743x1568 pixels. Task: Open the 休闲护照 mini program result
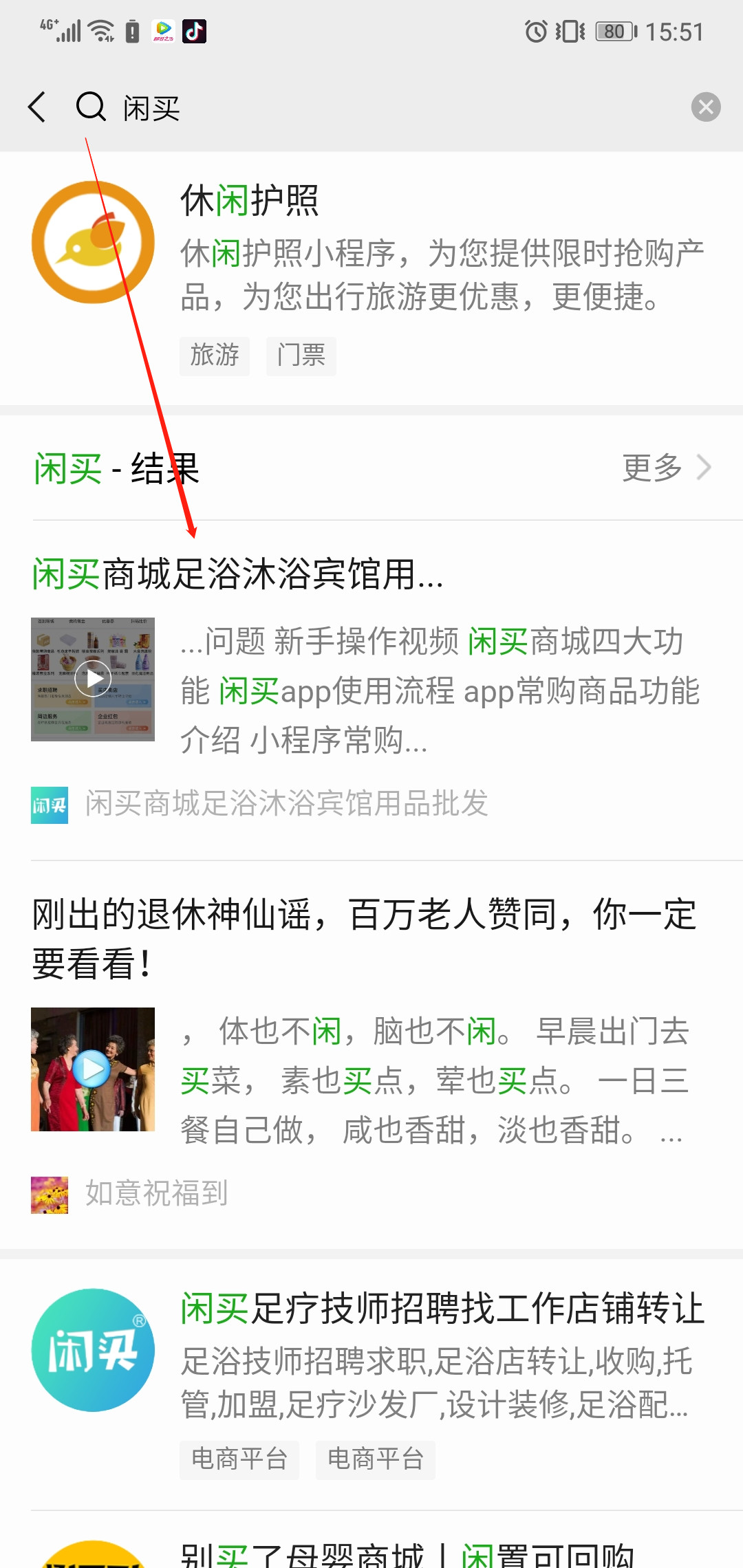(x=371, y=278)
